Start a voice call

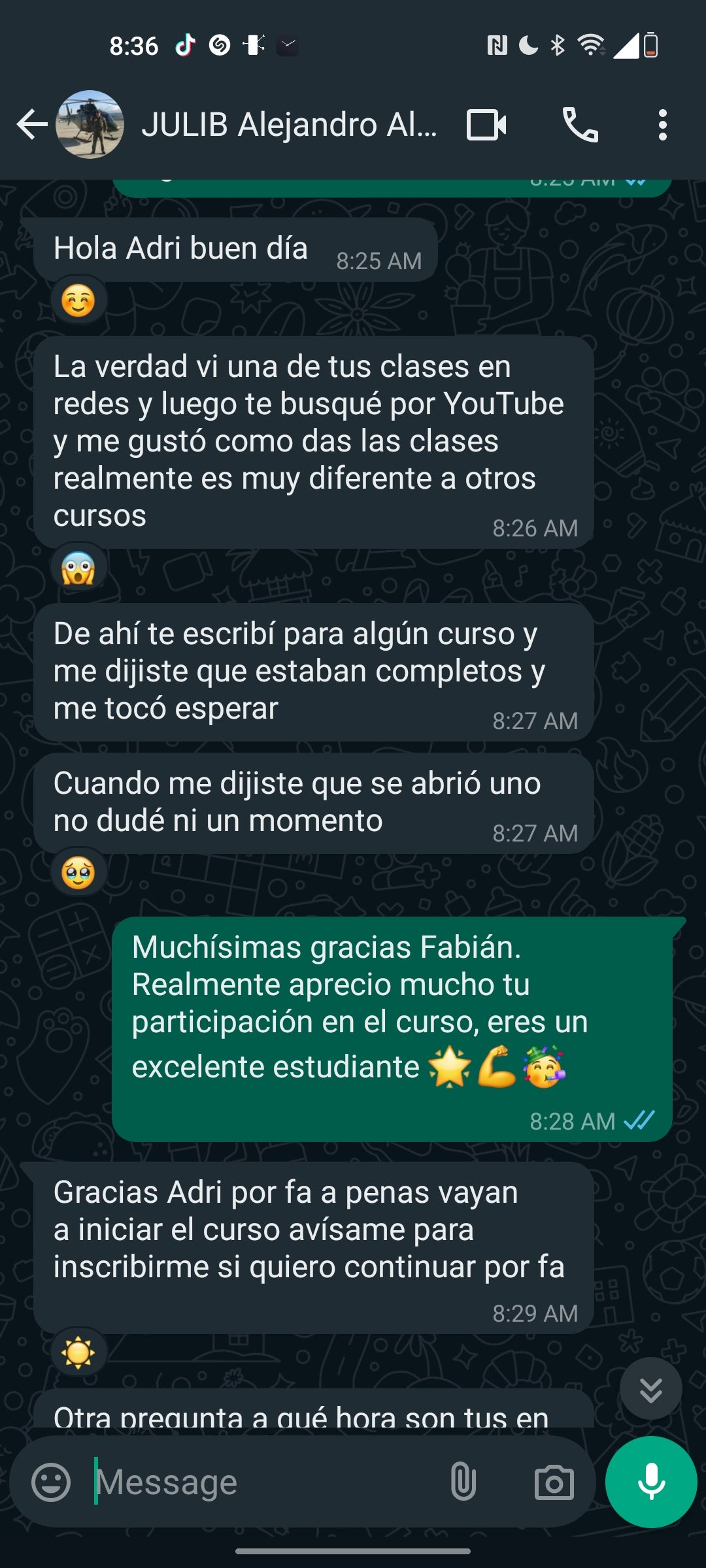pos(580,125)
